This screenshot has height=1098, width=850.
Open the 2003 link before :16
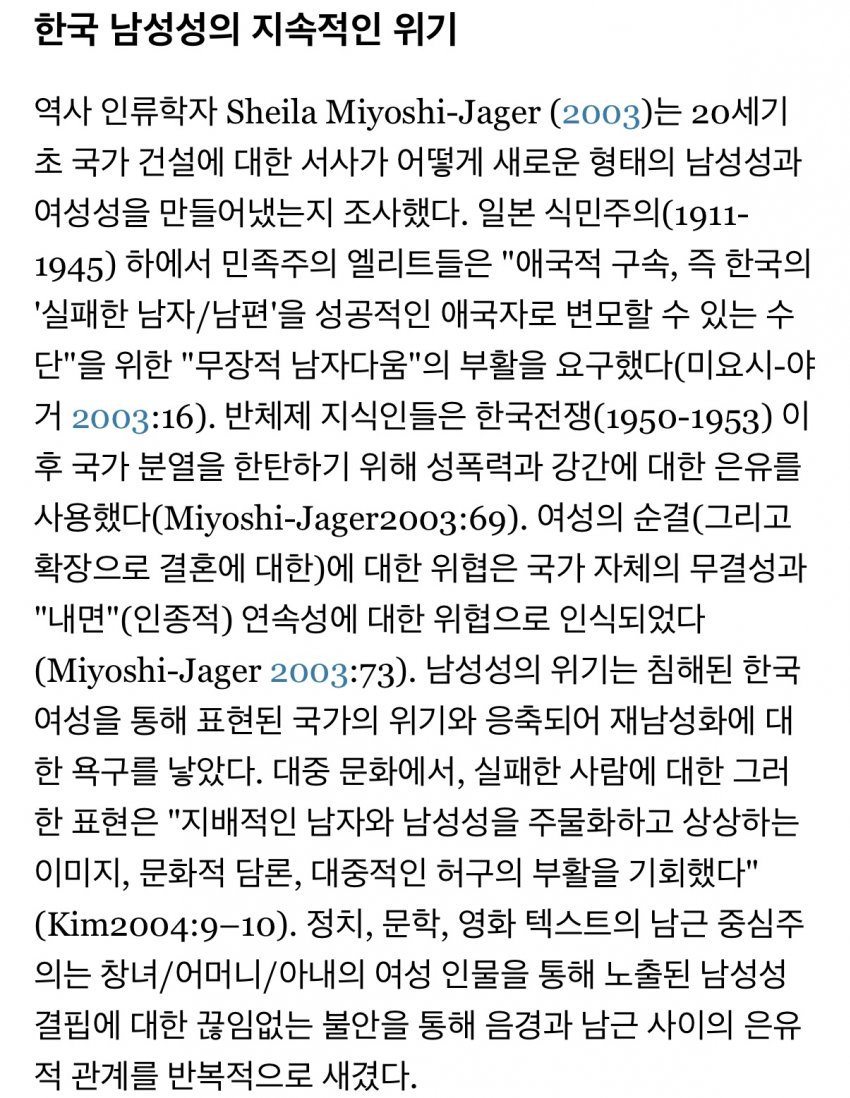tap(108, 418)
